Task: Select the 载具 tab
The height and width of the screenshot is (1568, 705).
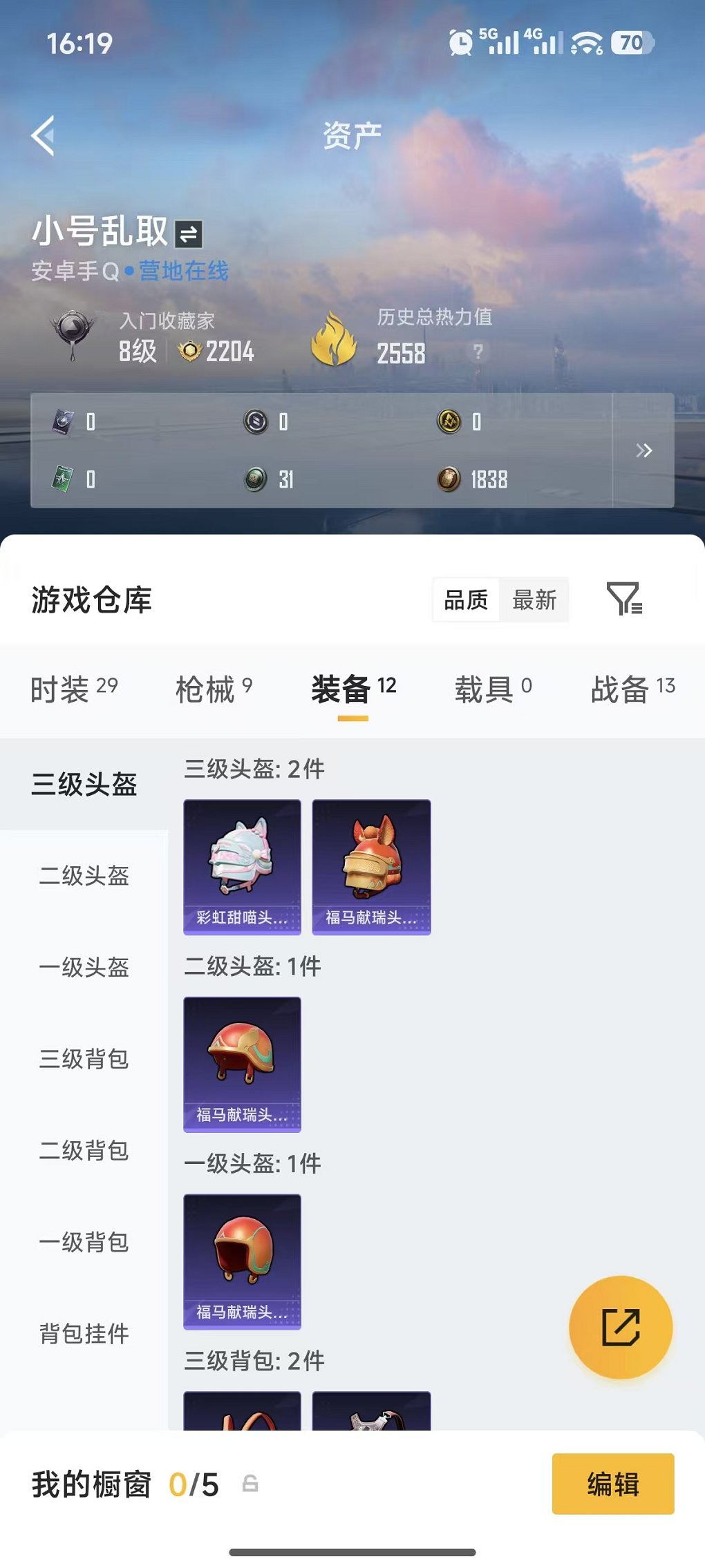Action: coord(493,689)
